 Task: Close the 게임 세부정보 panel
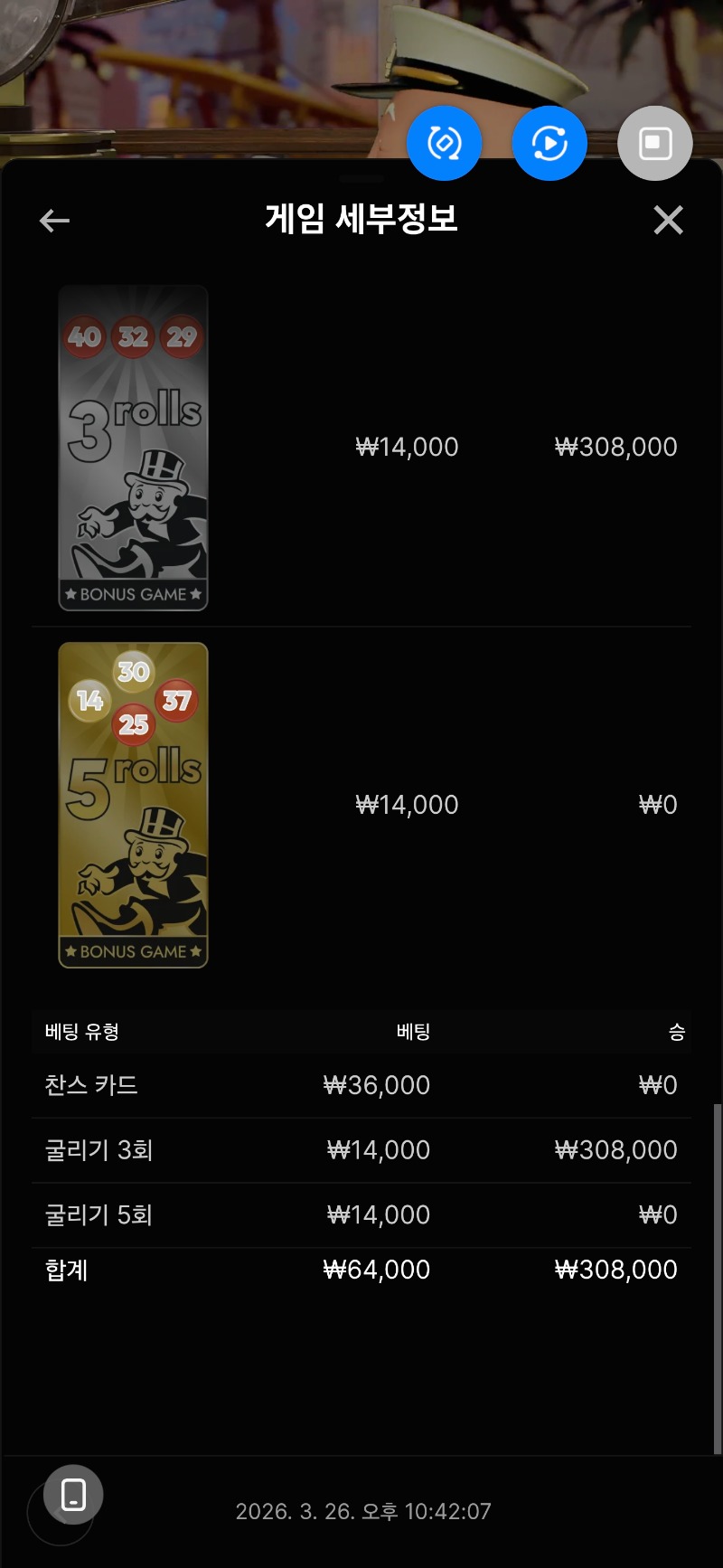[x=668, y=220]
